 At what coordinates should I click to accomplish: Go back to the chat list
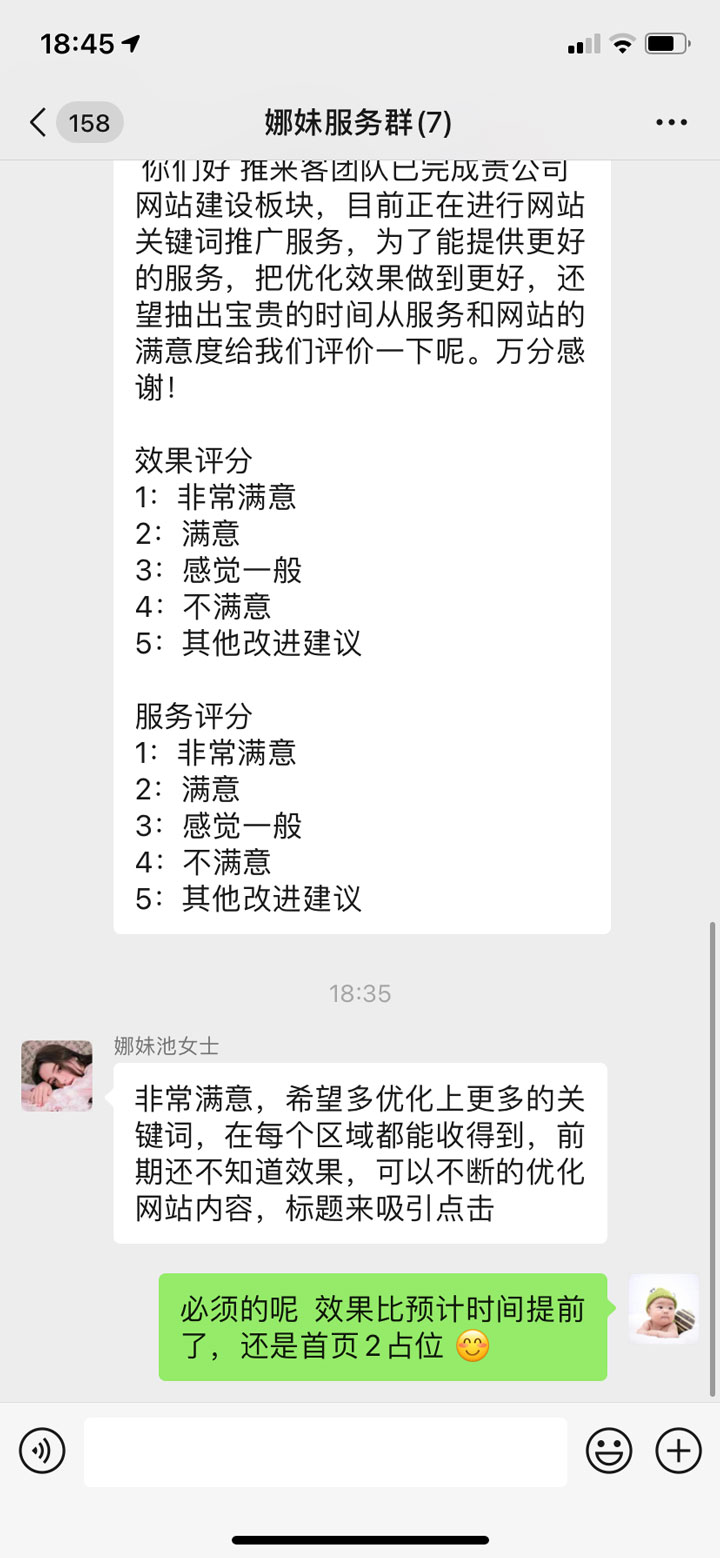[x=40, y=123]
